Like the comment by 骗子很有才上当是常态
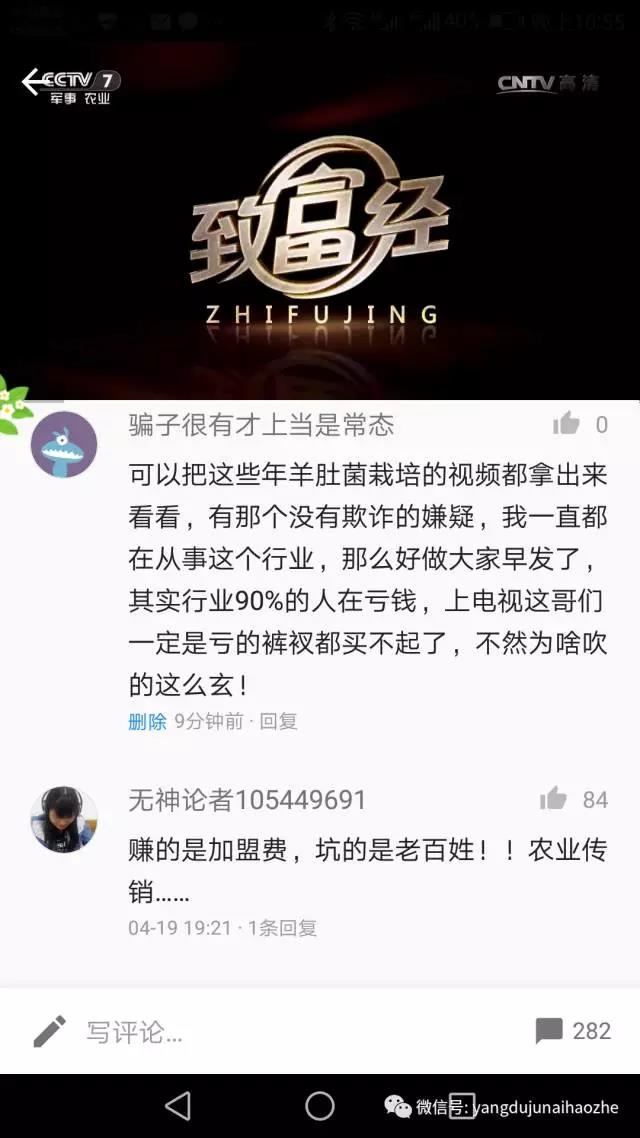 (x=567, y=424)
